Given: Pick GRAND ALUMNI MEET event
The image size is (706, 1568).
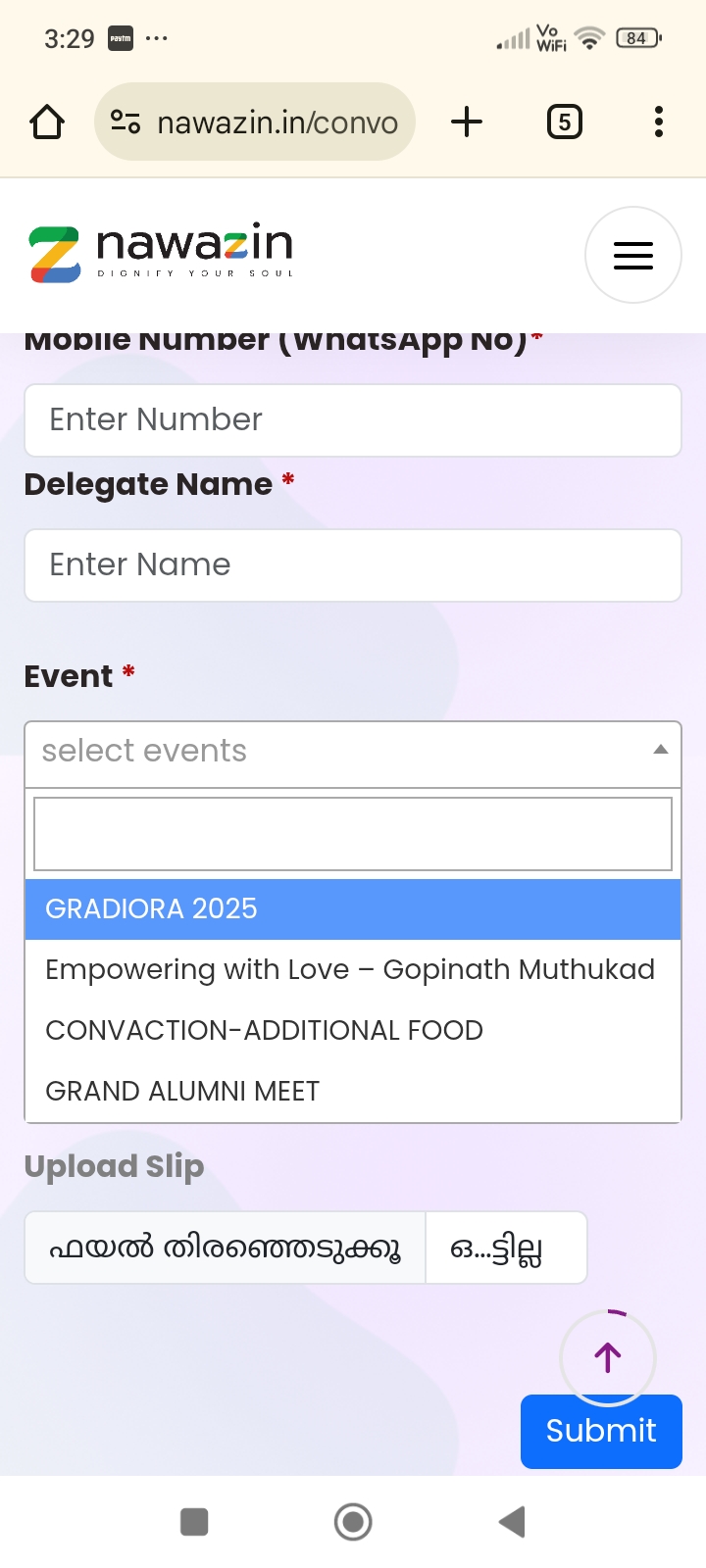Looking at the screenshot, I should point(183,1092).
